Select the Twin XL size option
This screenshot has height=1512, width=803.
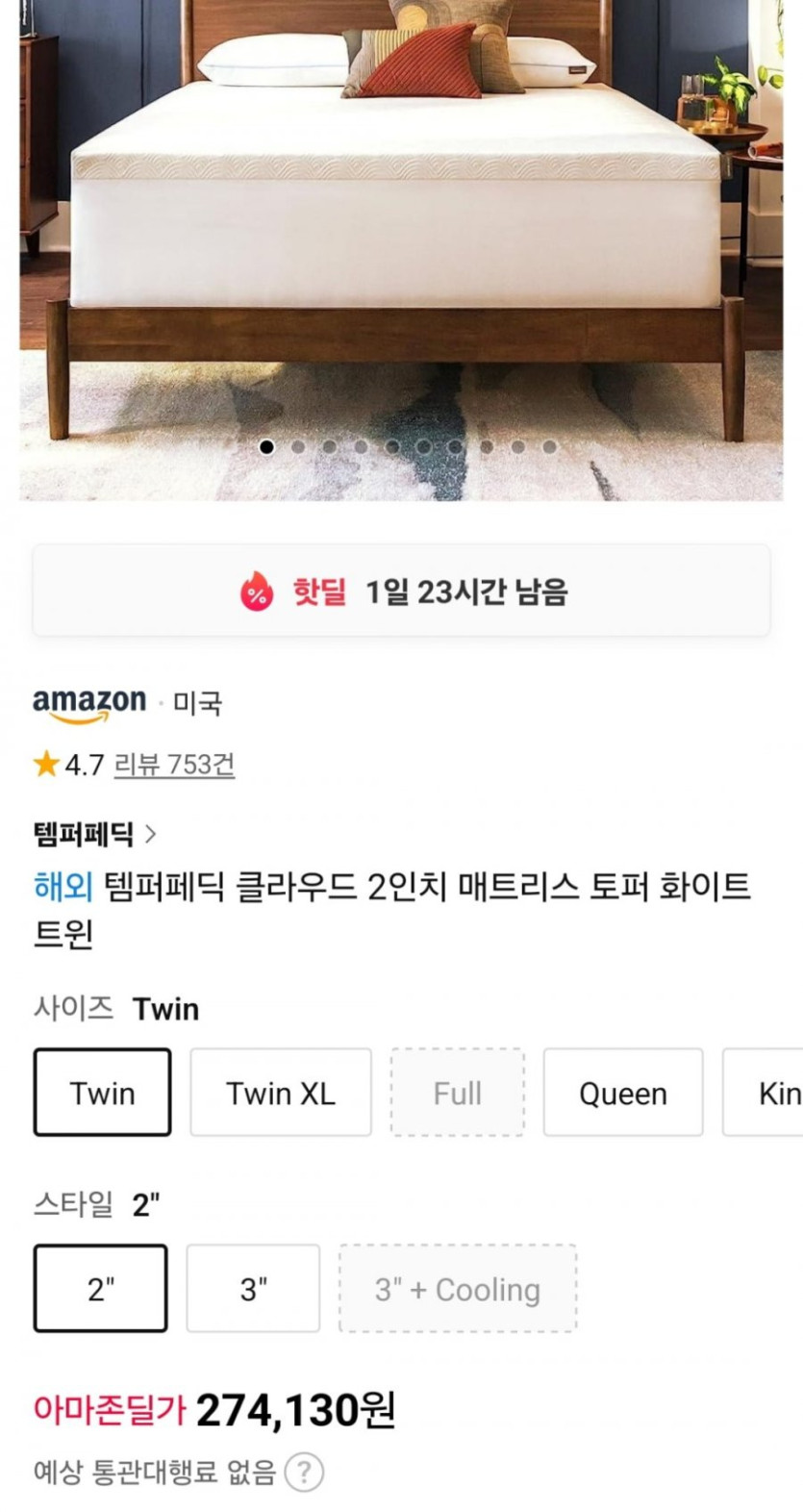click(280, 1093)
